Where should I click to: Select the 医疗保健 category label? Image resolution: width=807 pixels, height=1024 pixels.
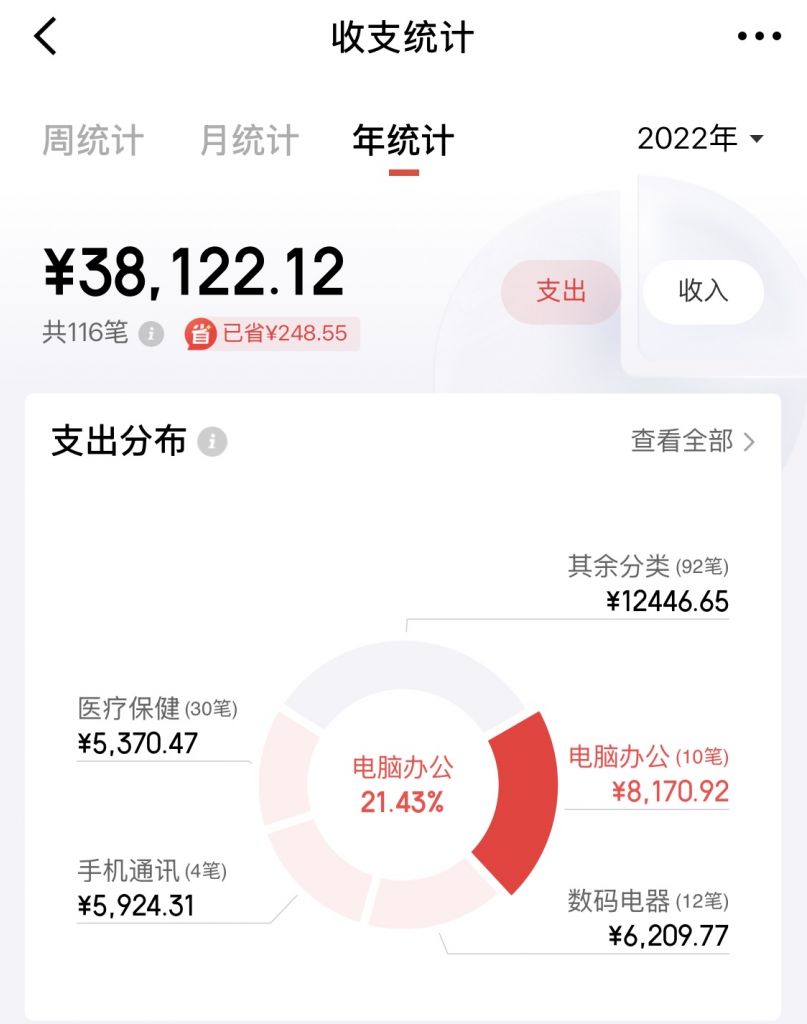click(158, 726)
